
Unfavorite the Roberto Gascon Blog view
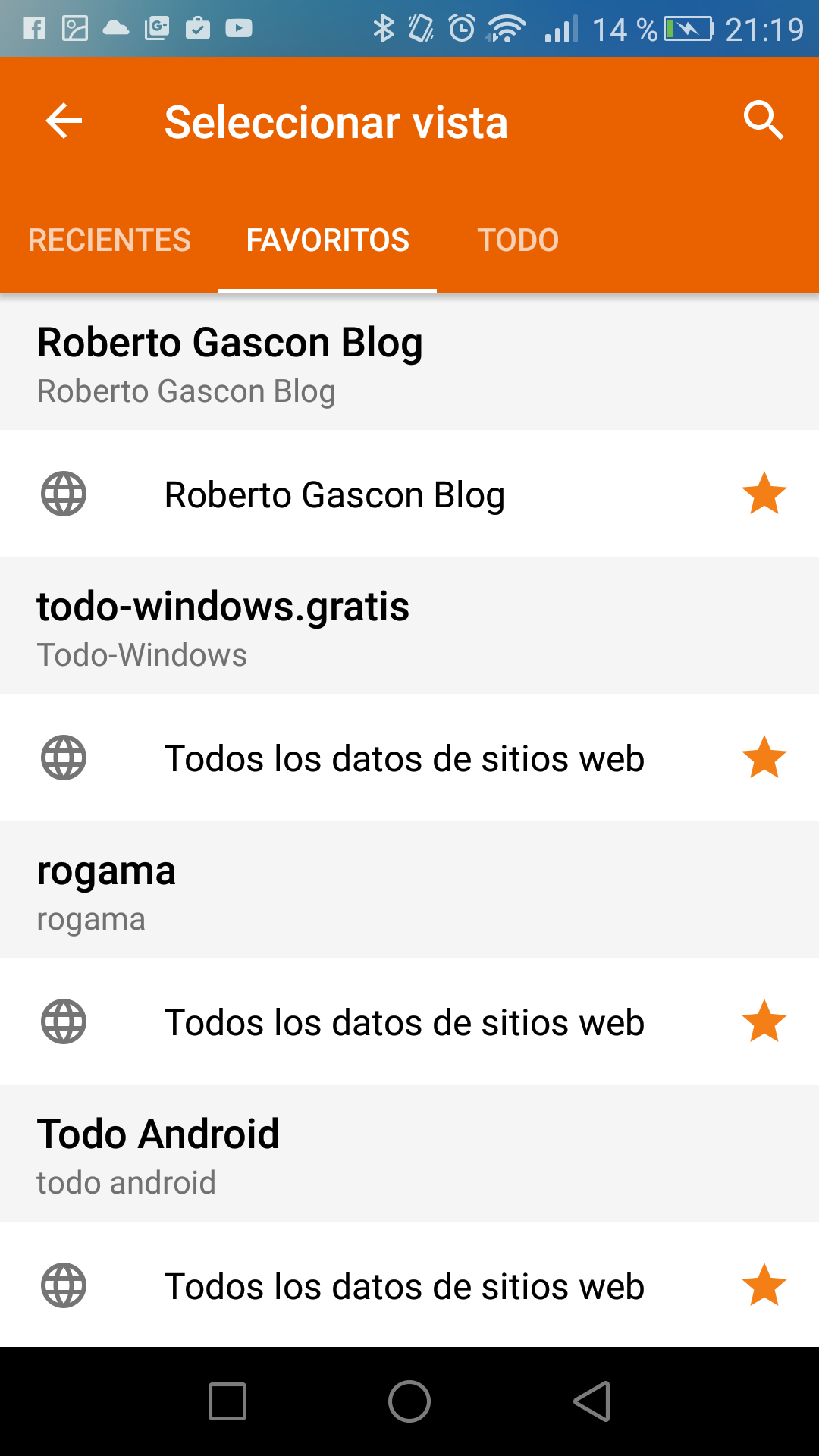[x=764, y=494]
